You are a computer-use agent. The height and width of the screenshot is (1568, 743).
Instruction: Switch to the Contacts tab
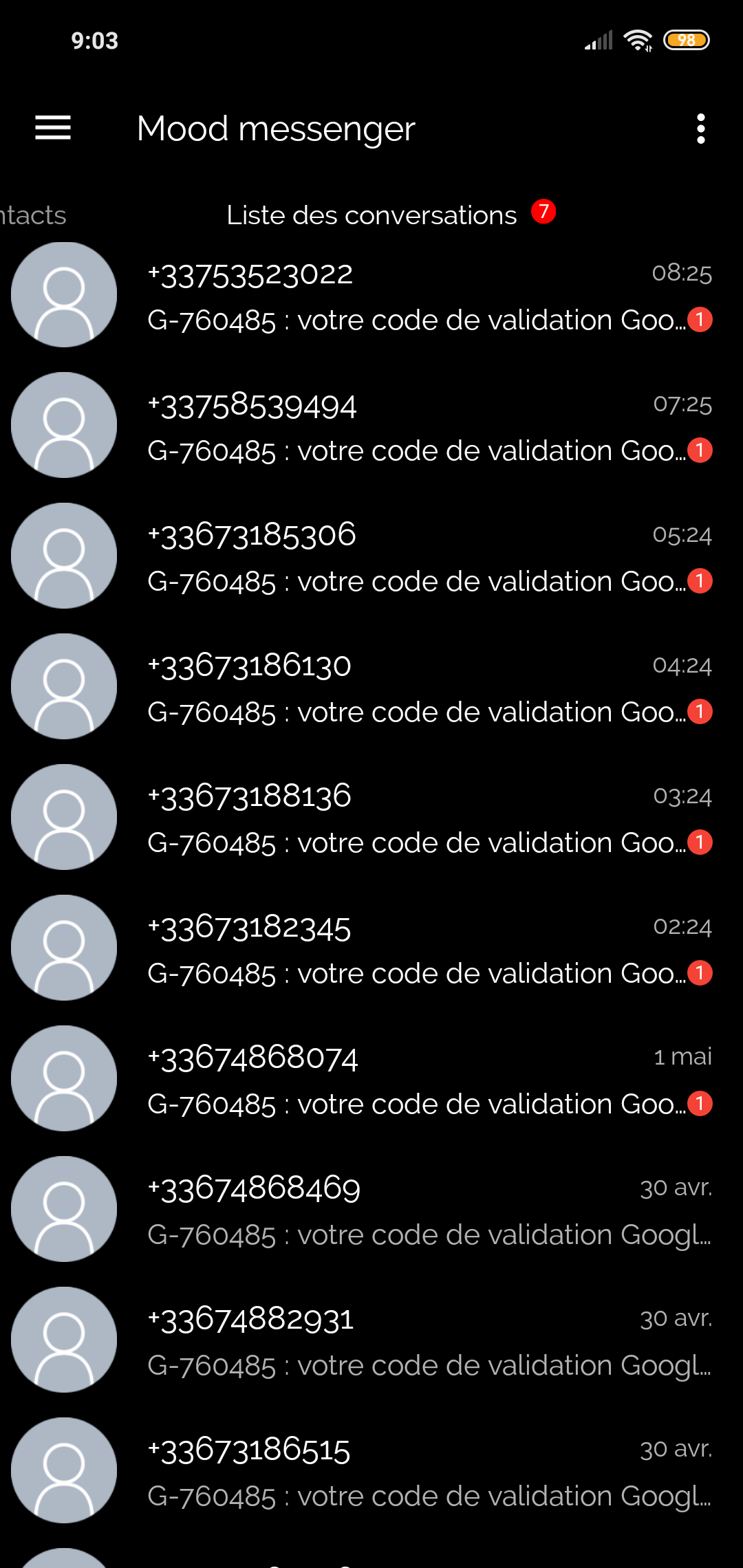(x=33, y=215)
